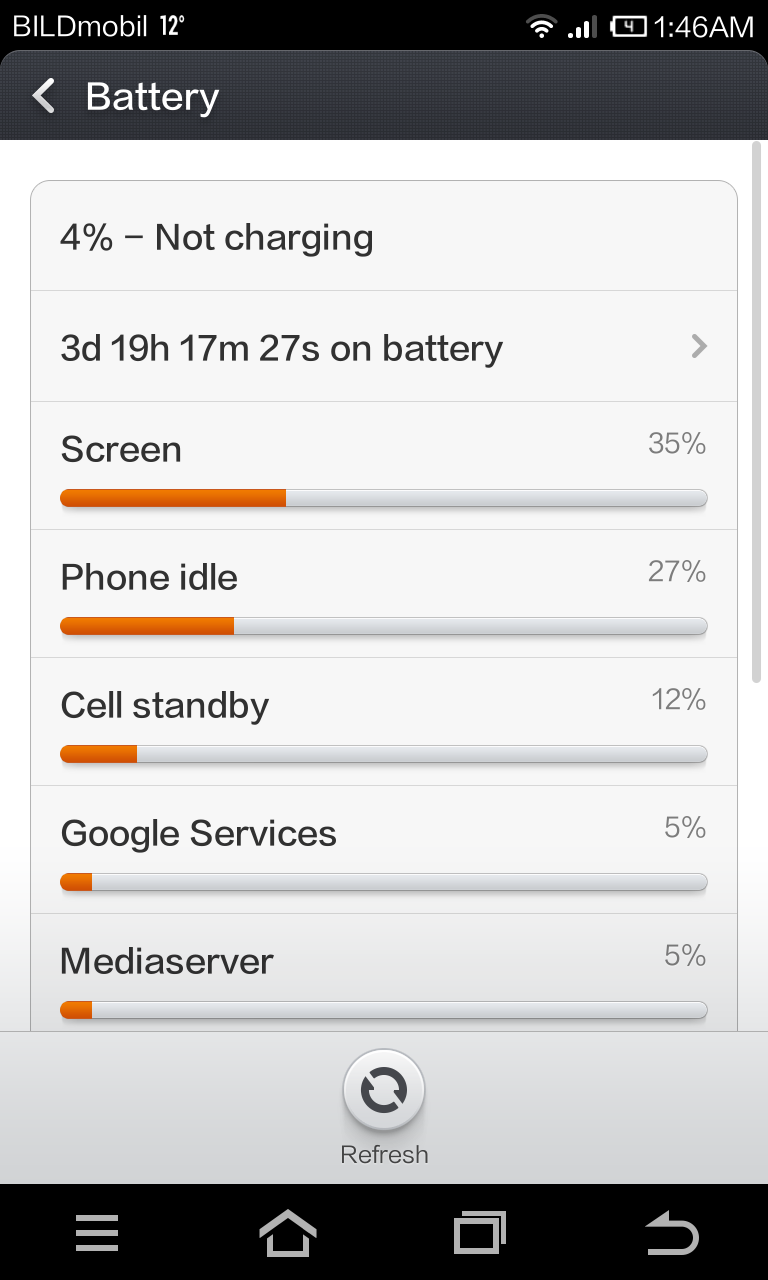768x1280 pixels.
Task: Go to the home screen
Action: point(288,1233)
